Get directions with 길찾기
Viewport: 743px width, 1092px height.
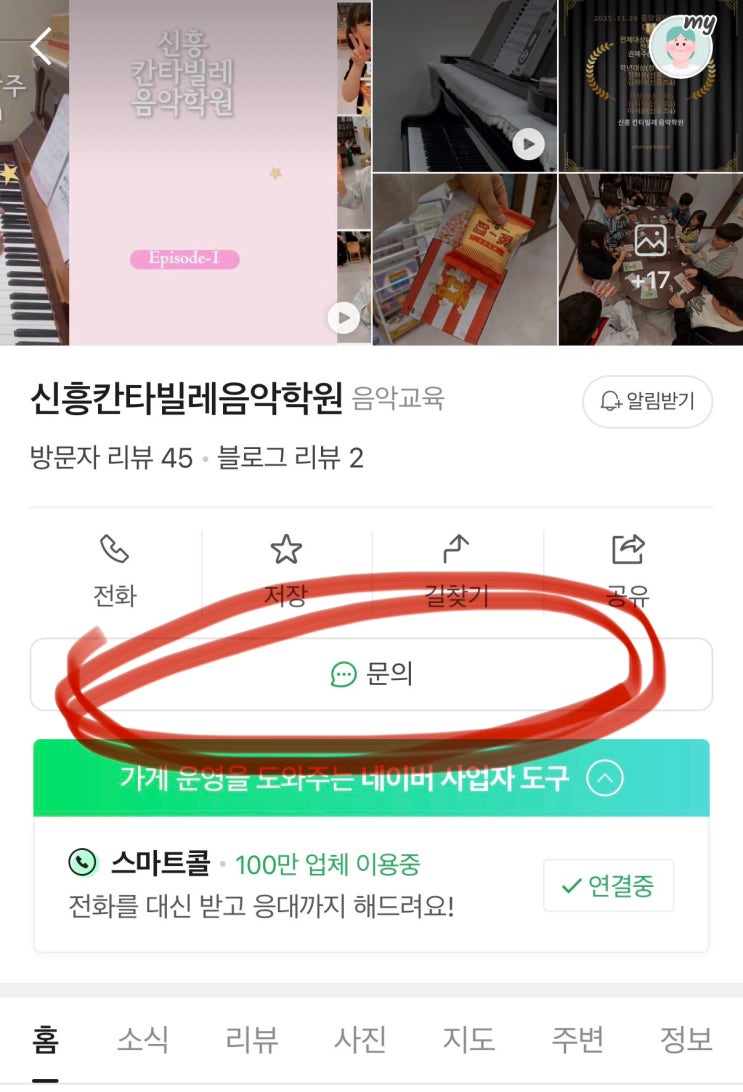pos(457,571)
